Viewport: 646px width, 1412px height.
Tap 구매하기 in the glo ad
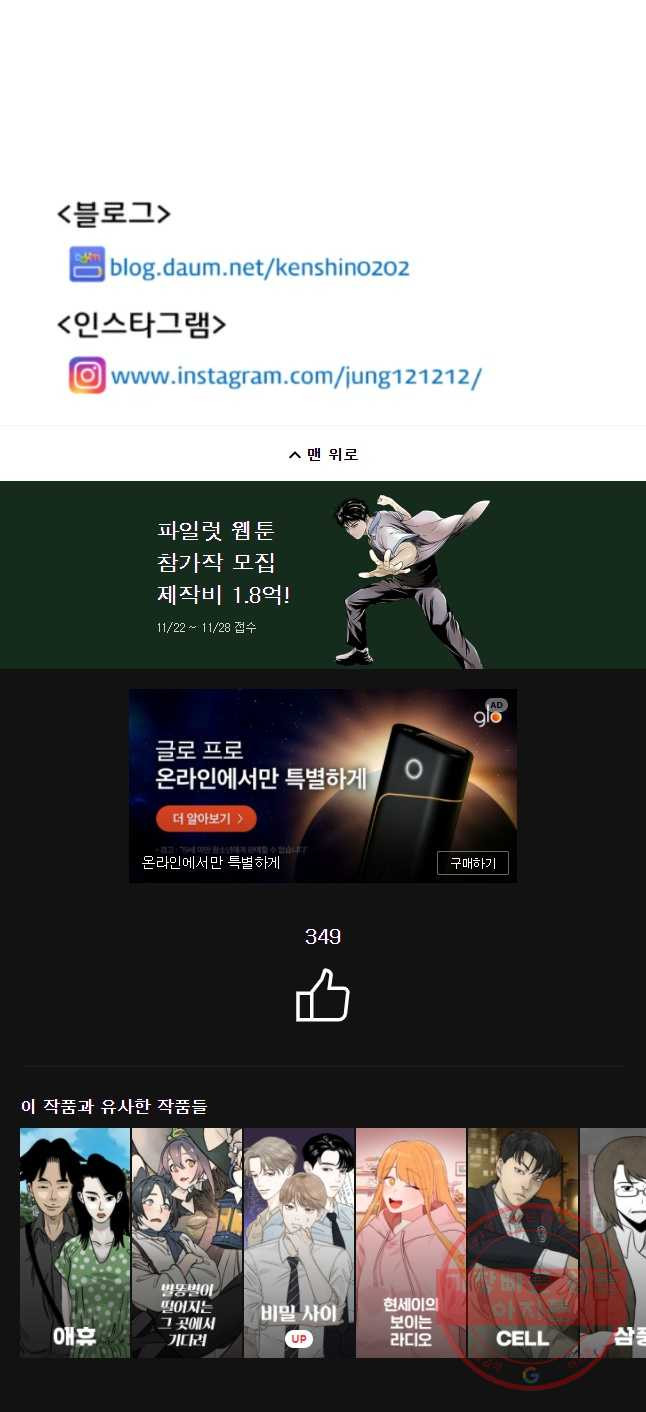tap(472, 863)
